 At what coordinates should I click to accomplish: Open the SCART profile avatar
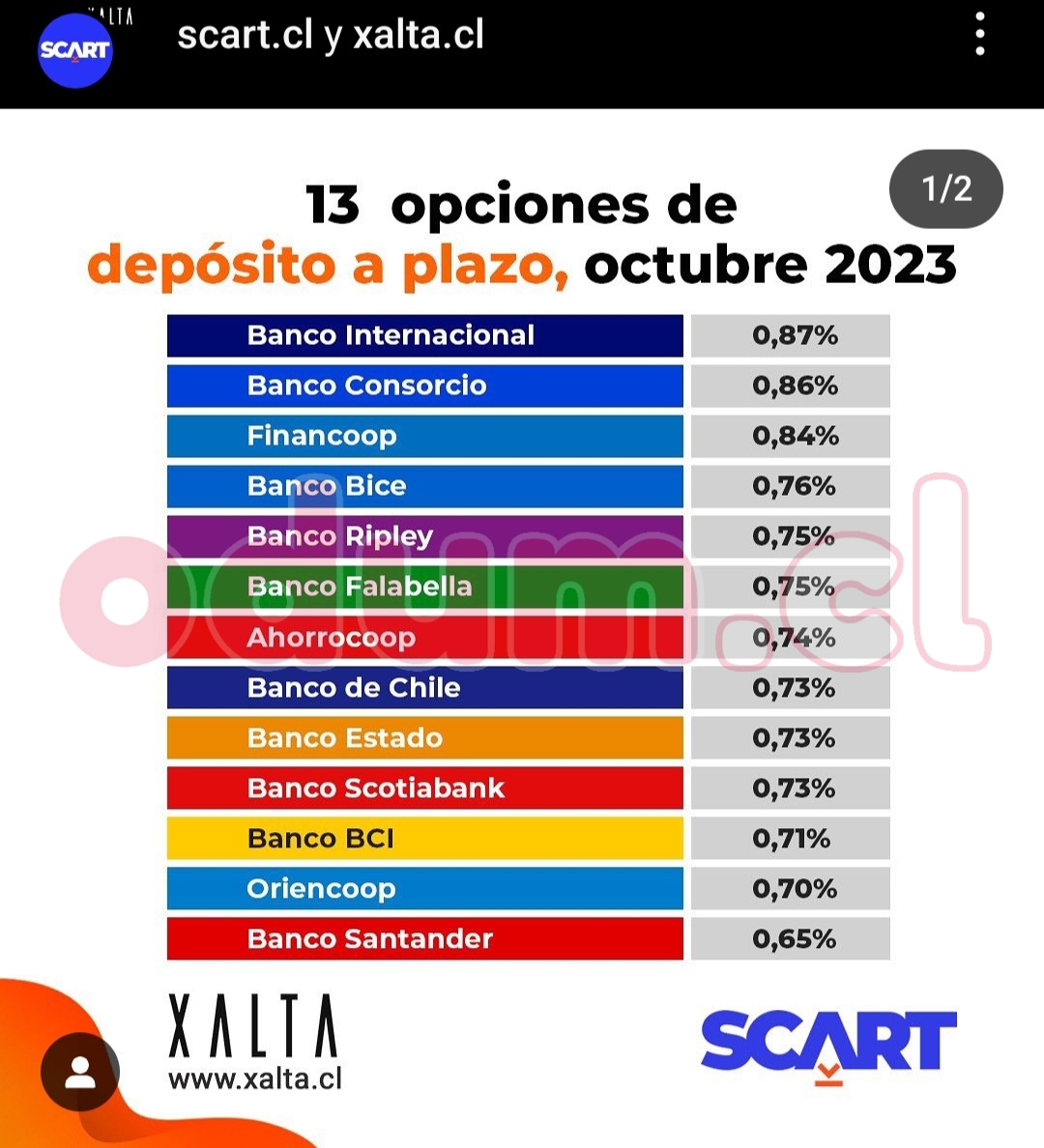tap(75, 50)
